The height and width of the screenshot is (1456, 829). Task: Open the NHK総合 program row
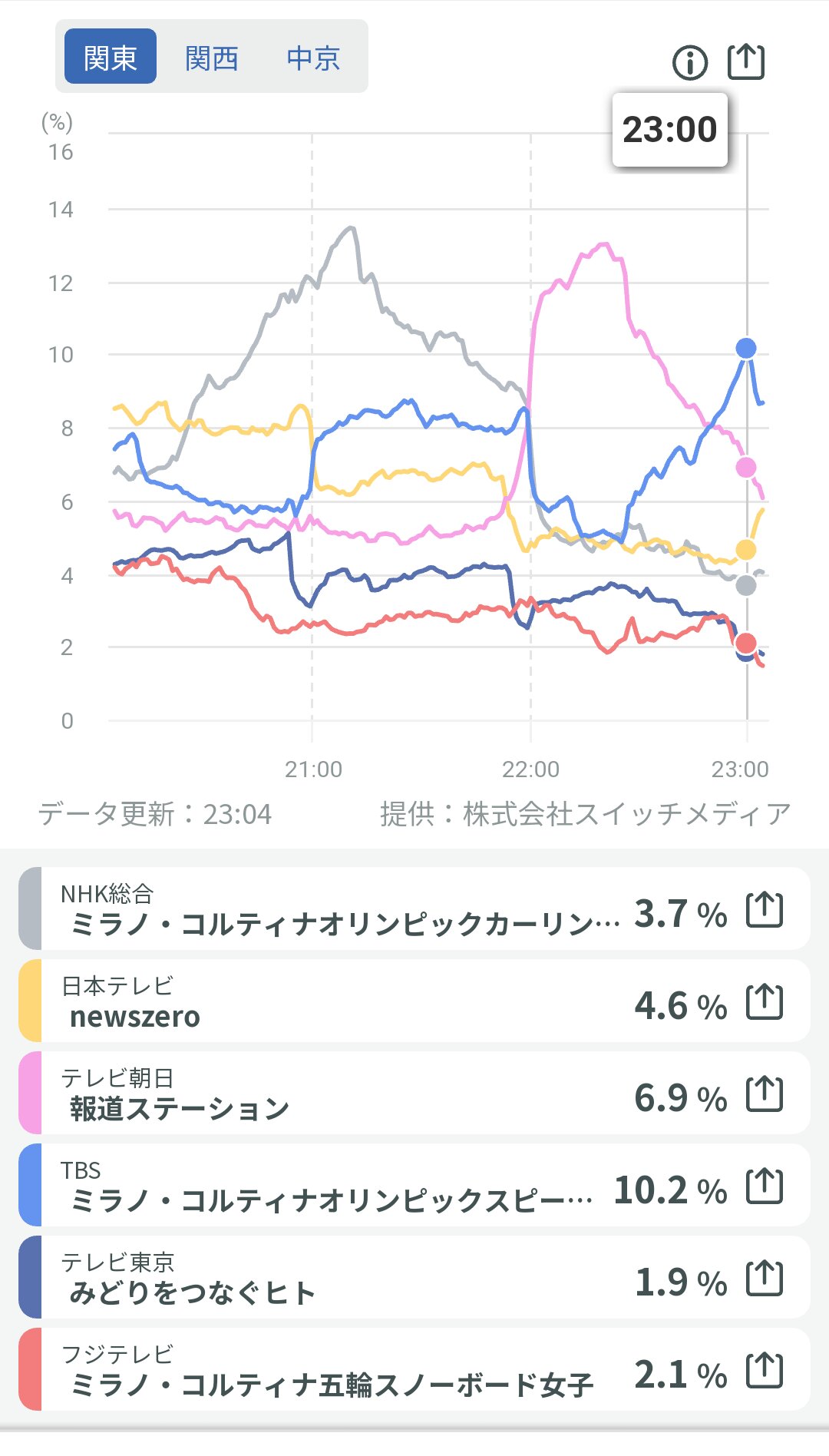click(x=345, y=910)
